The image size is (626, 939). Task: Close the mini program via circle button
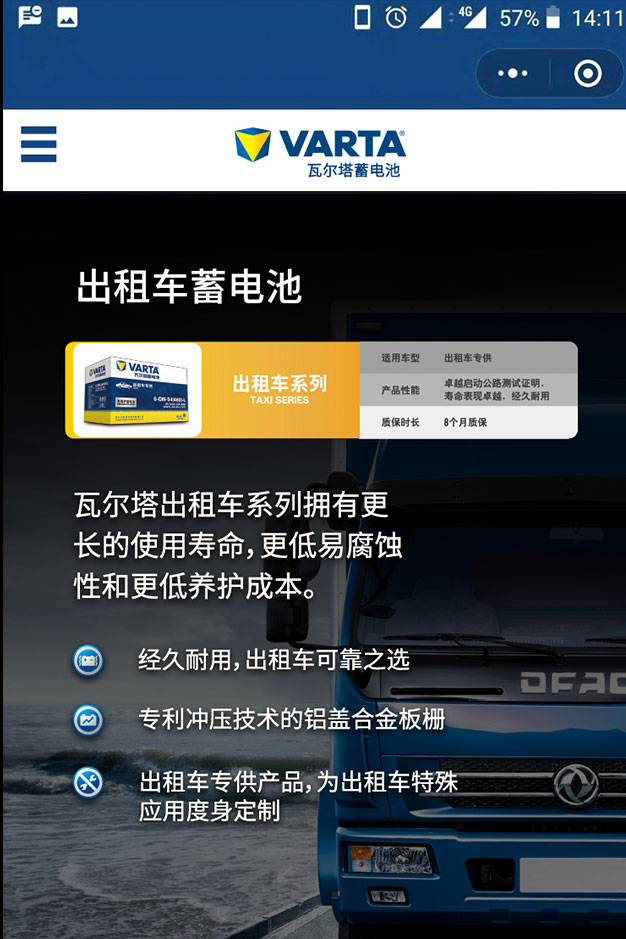[588, 74]
